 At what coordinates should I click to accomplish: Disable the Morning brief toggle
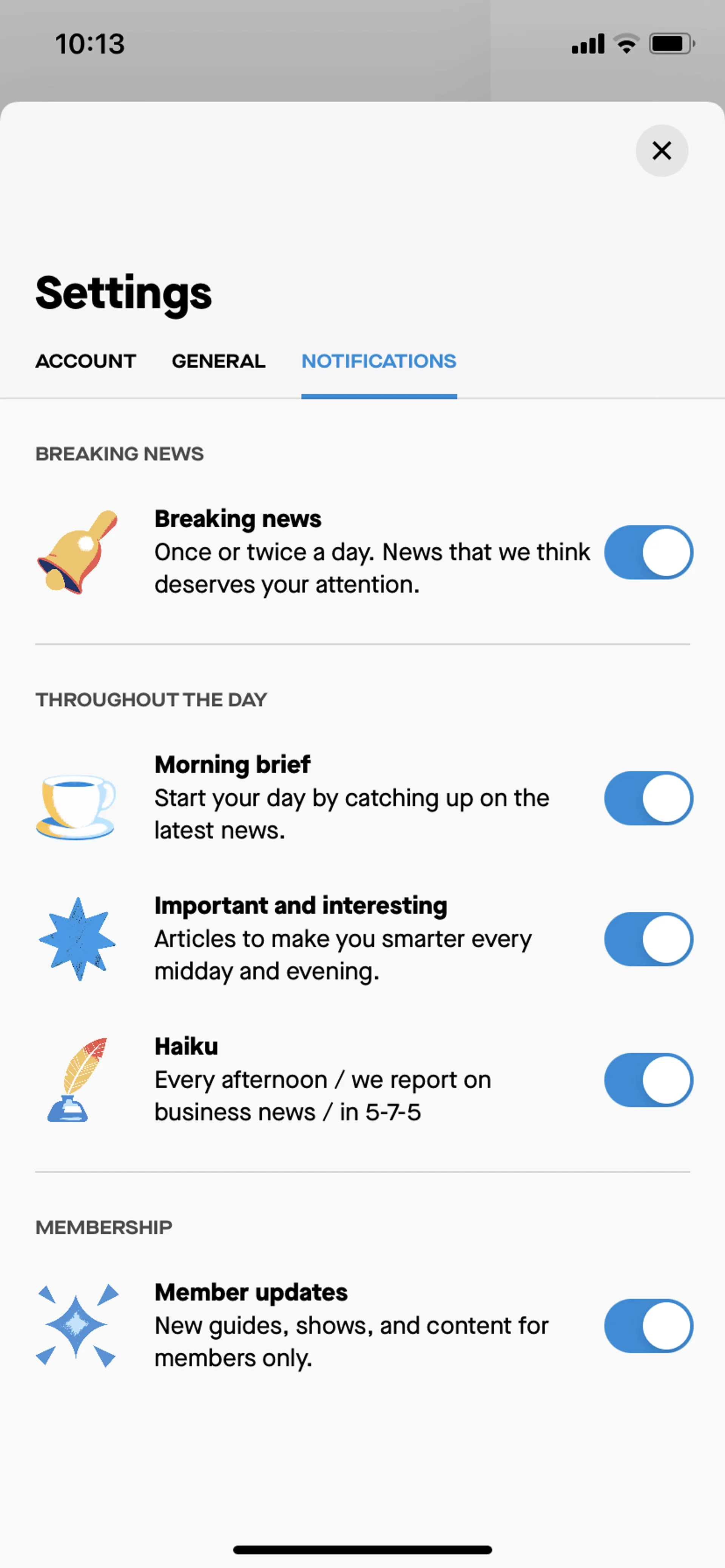(648, 798)
